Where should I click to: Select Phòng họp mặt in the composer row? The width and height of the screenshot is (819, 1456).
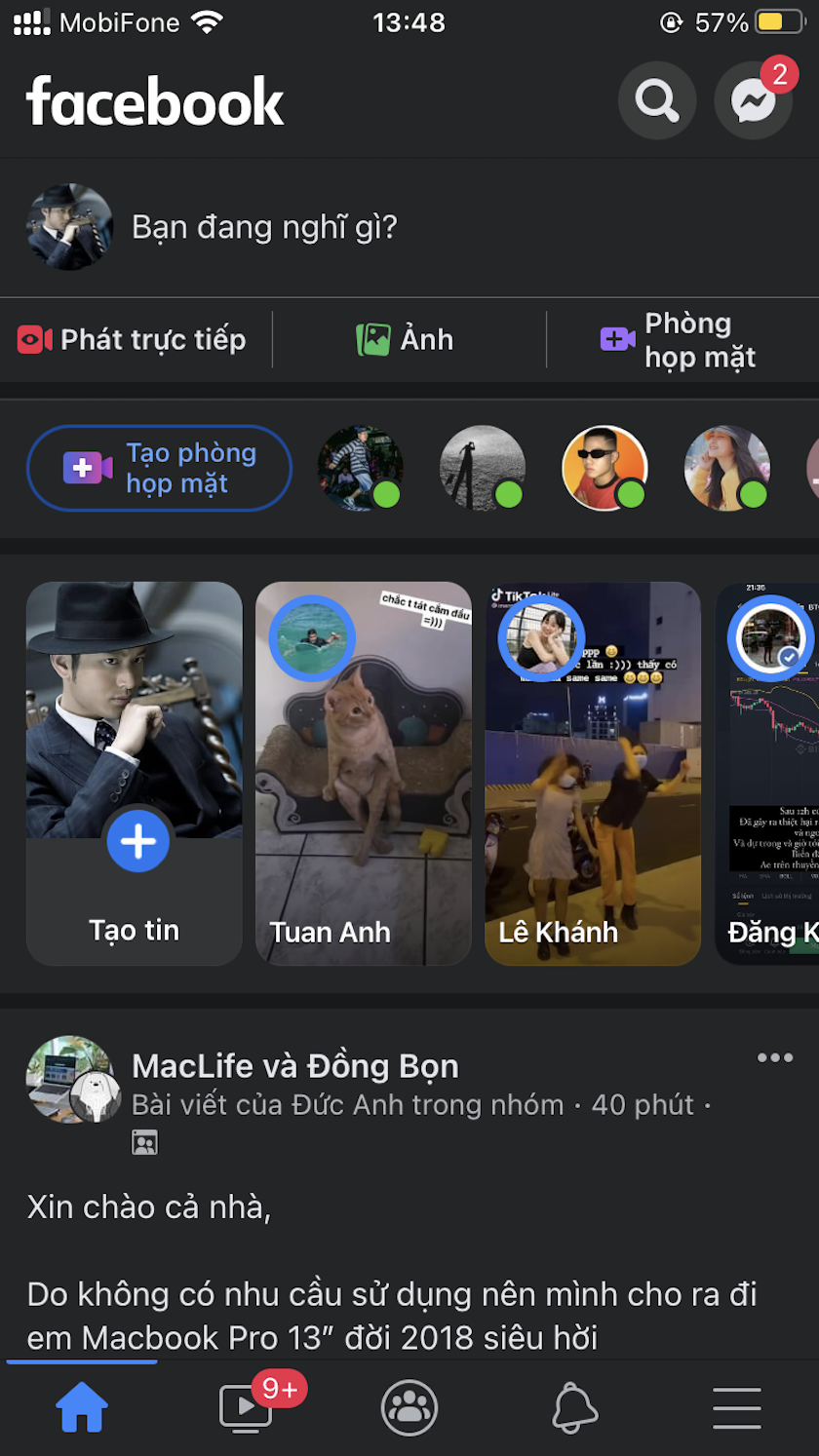[x=679, y=340]
